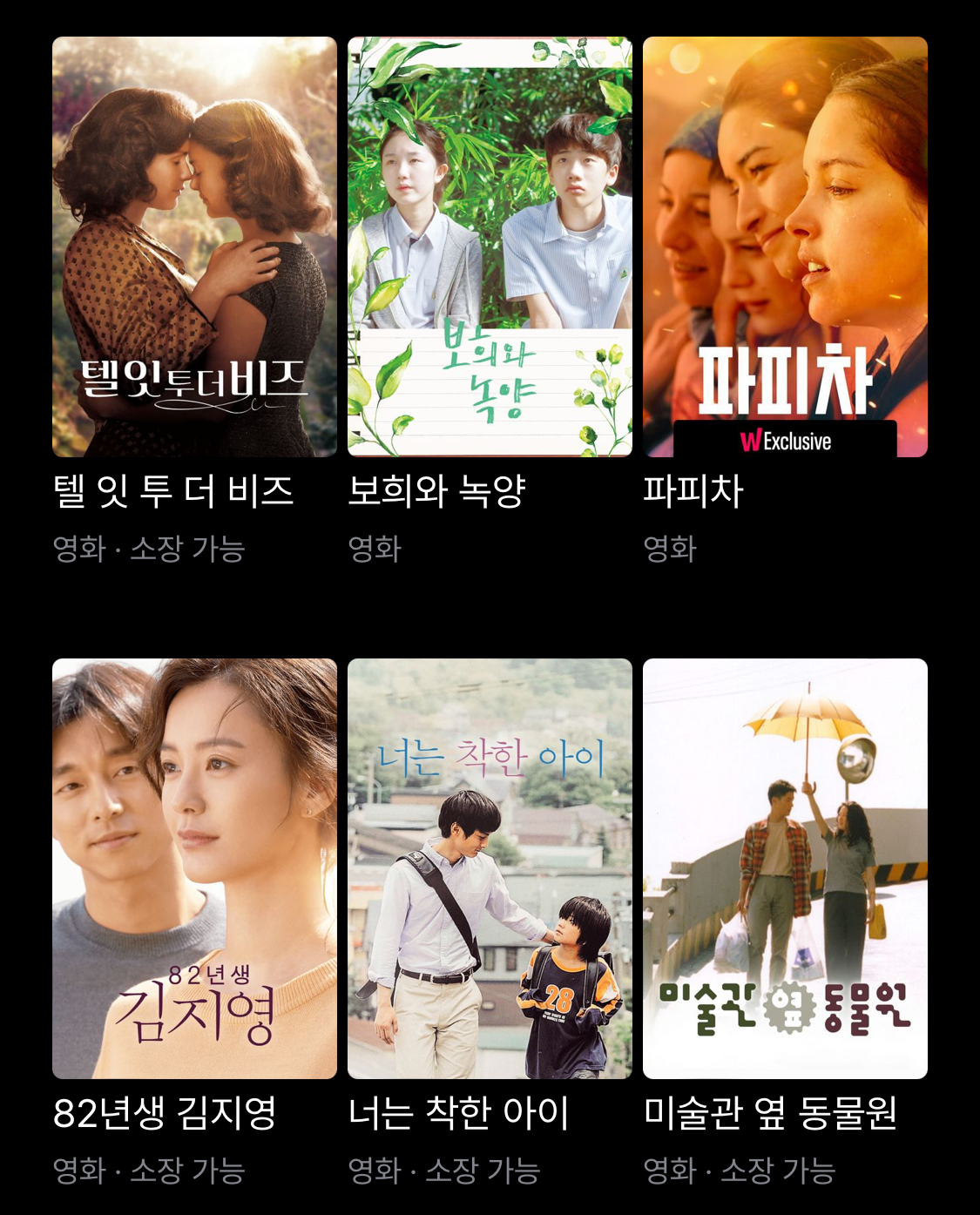The height and width of the screenshot is (1215, 980).
Task: Choose the movie 미술관 옆 동물원
Action: click(785, 868)
